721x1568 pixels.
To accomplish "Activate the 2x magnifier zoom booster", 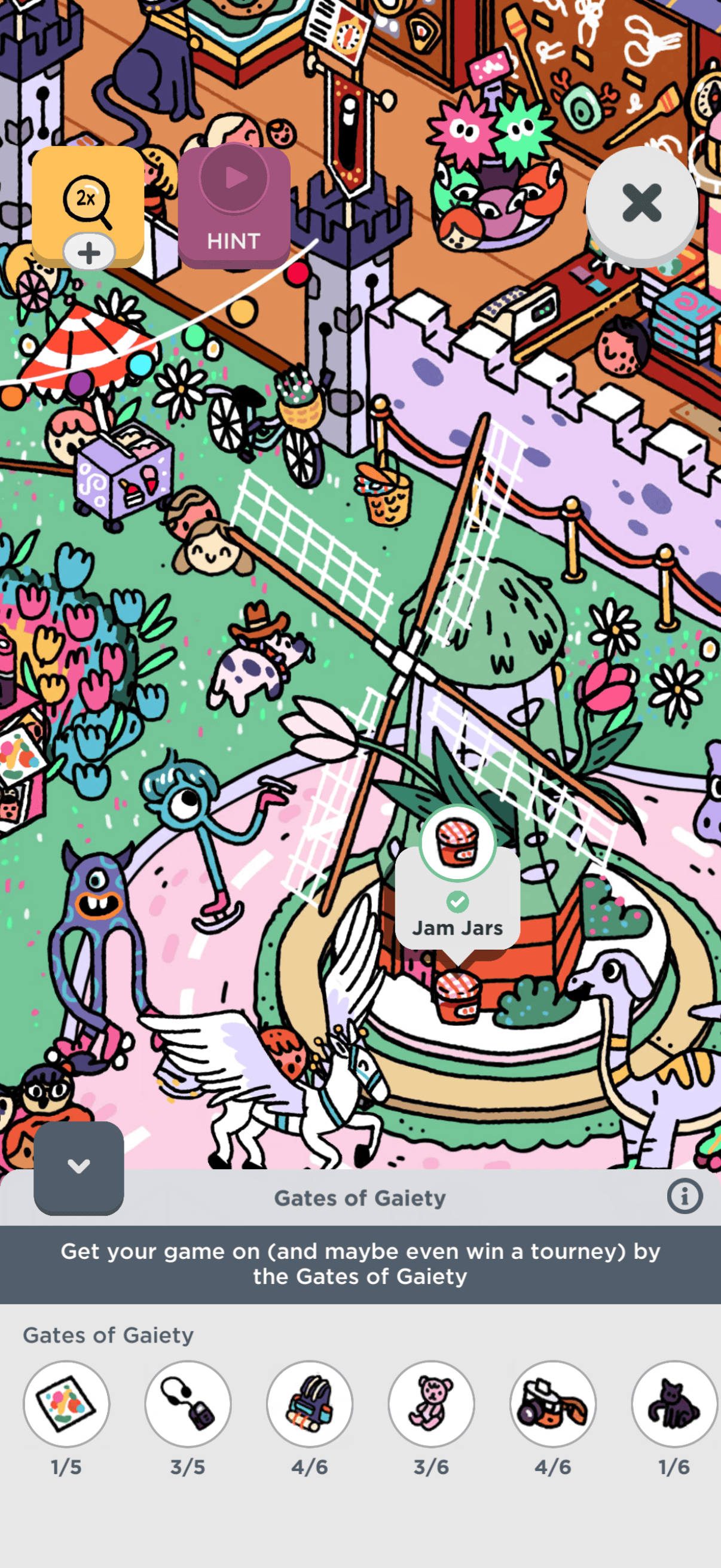I will (88, 202).
